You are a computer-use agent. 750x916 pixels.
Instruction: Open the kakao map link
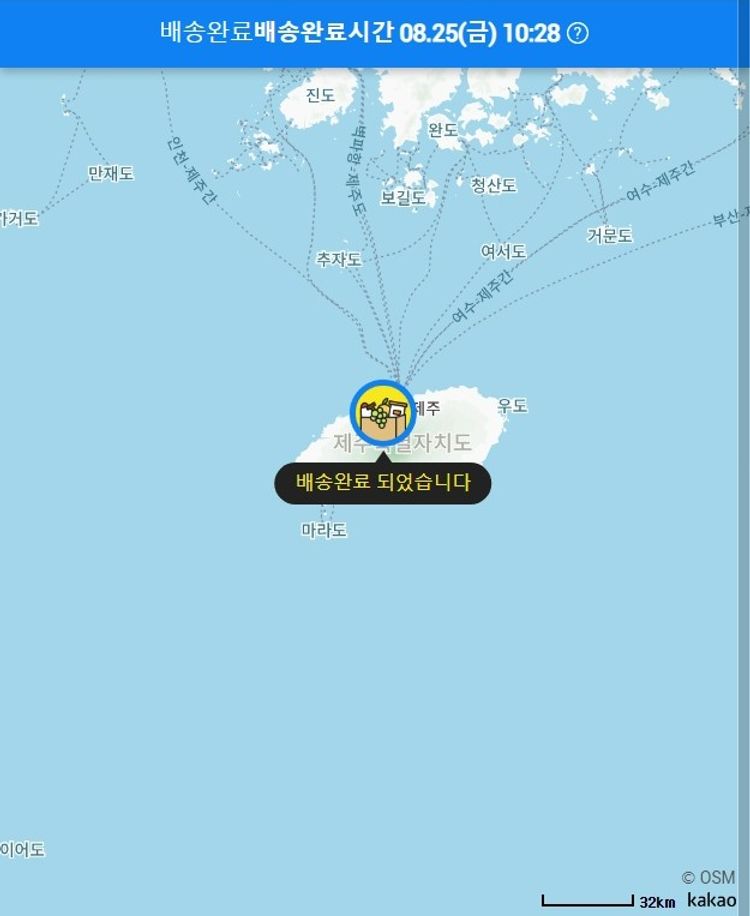click(x=711, y=899)
